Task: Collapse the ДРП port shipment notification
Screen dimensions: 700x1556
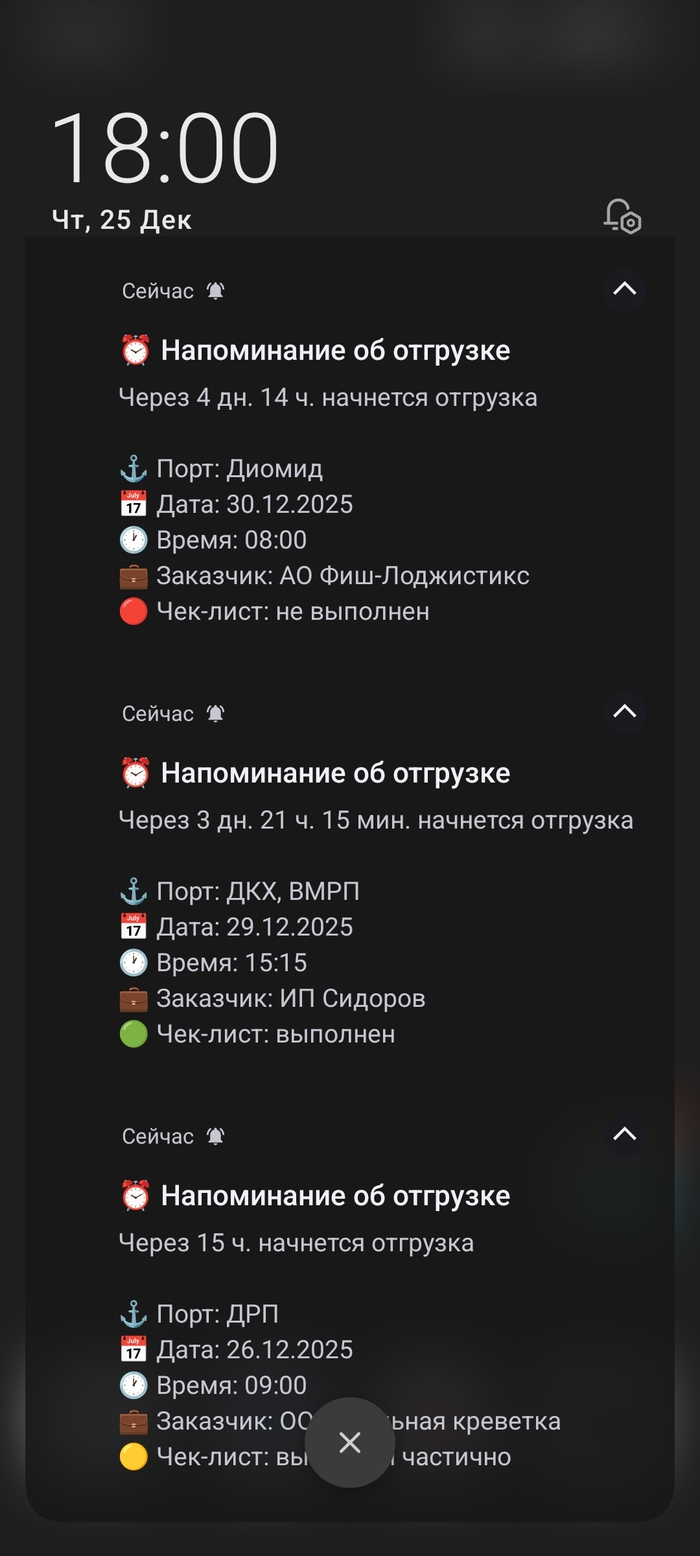Action: 624,1134
